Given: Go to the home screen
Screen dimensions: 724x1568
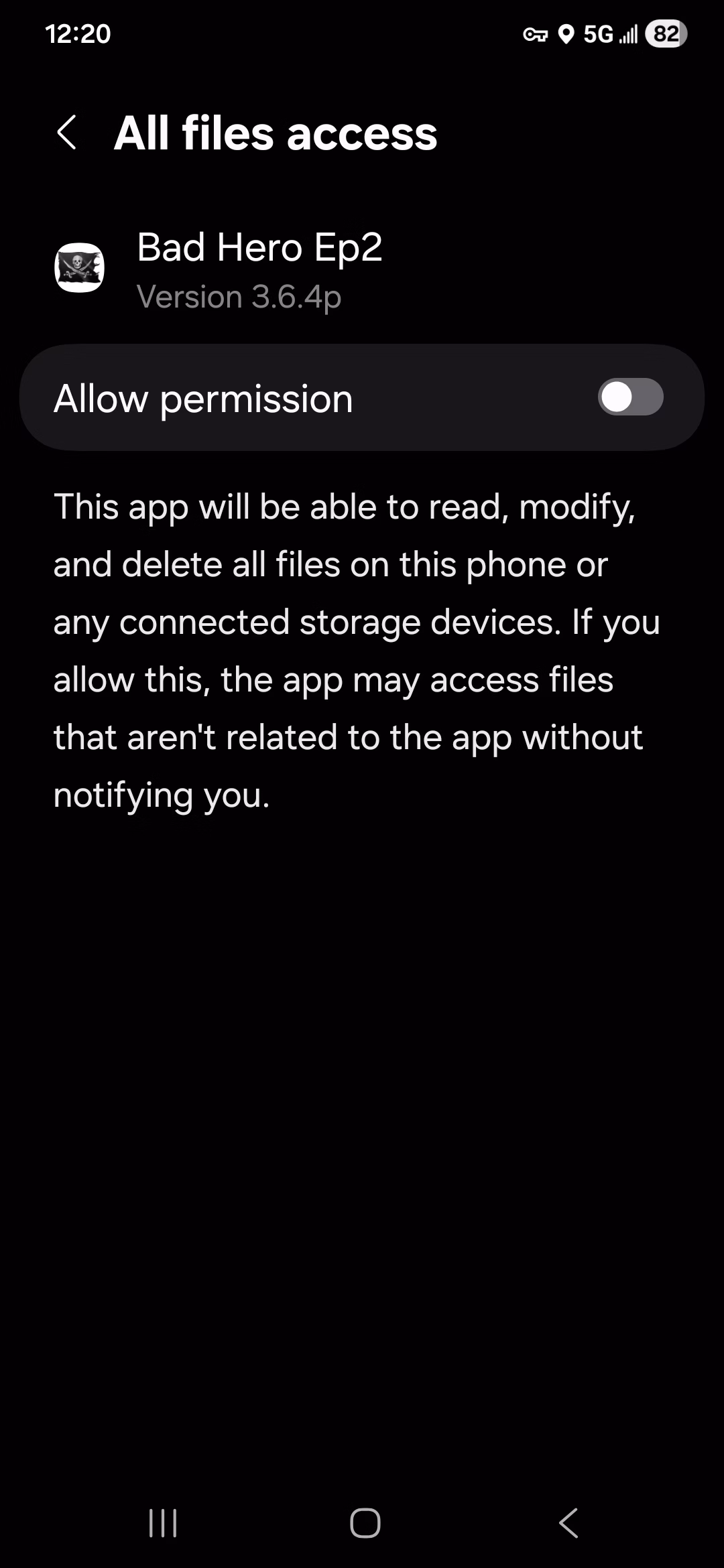Looking at the screenshot, I should [x=365, y=1523].
